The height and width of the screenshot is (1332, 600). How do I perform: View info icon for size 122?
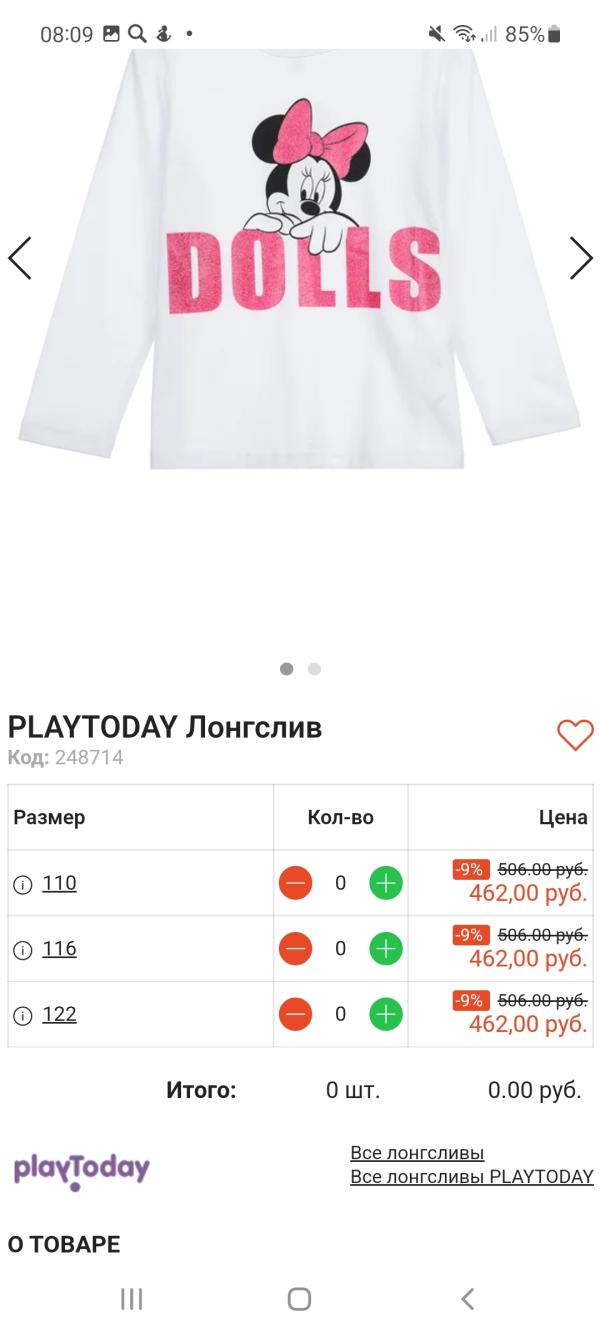(x=22, y=1015)
